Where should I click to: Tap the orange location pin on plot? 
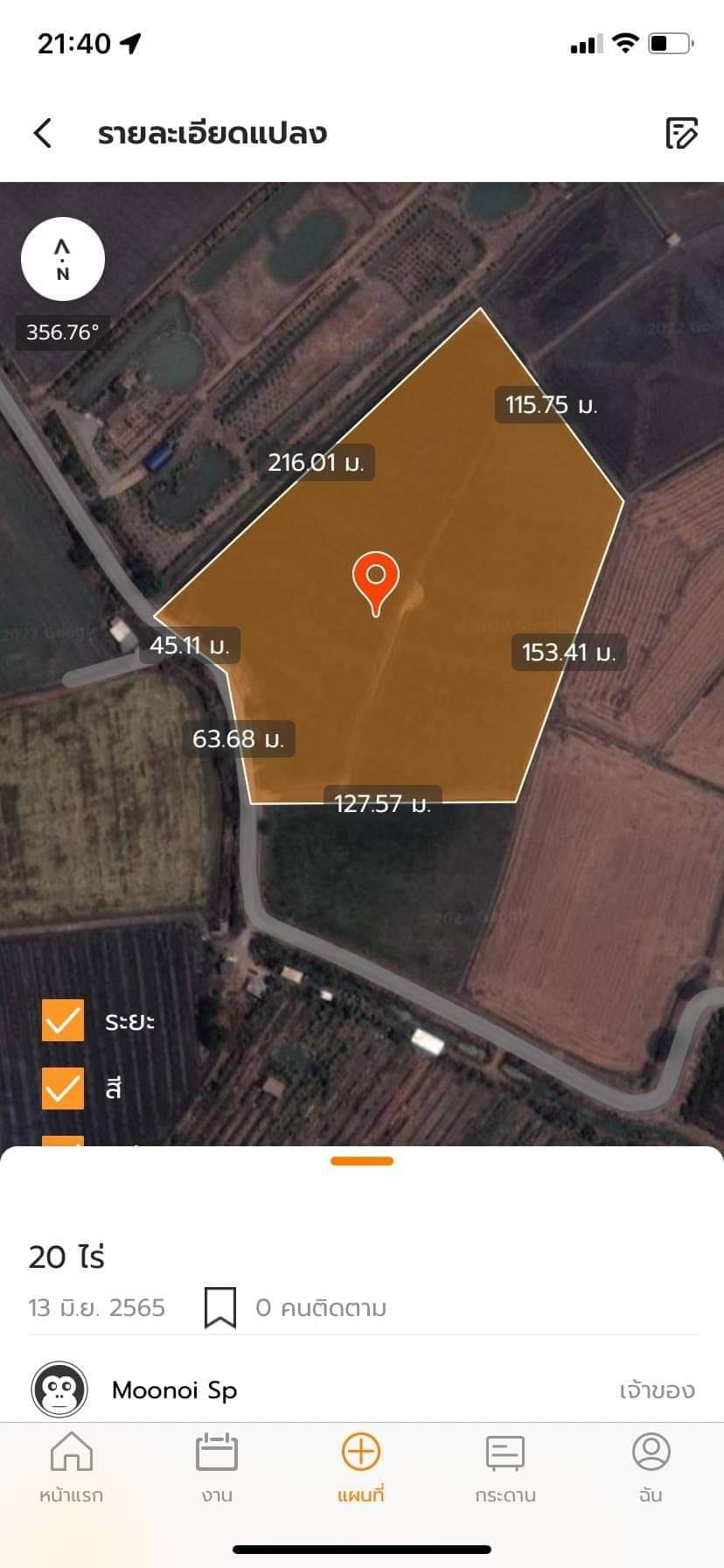pos(376,584)
